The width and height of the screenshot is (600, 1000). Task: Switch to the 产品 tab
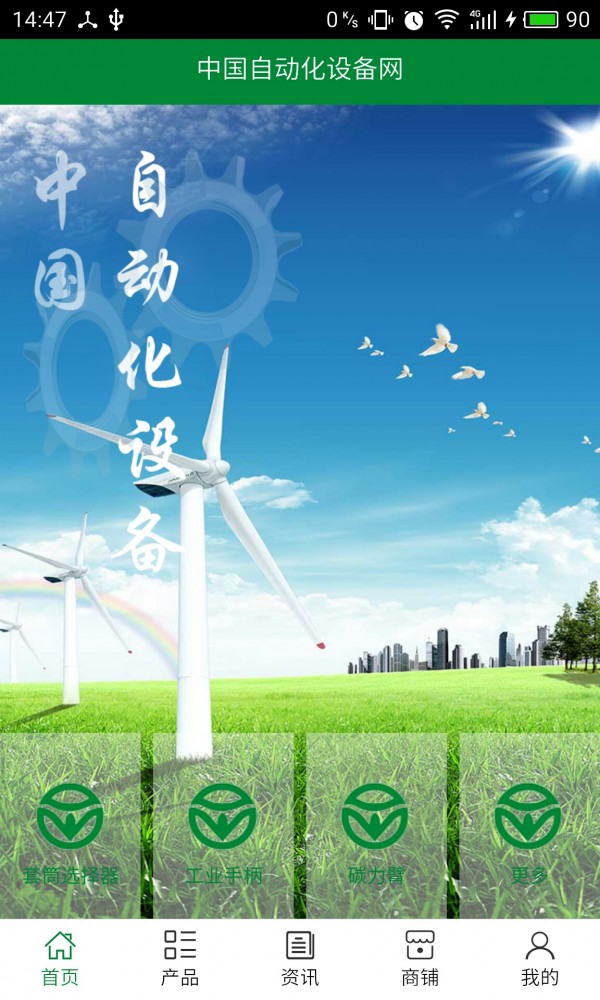click(x=180, y=958)
